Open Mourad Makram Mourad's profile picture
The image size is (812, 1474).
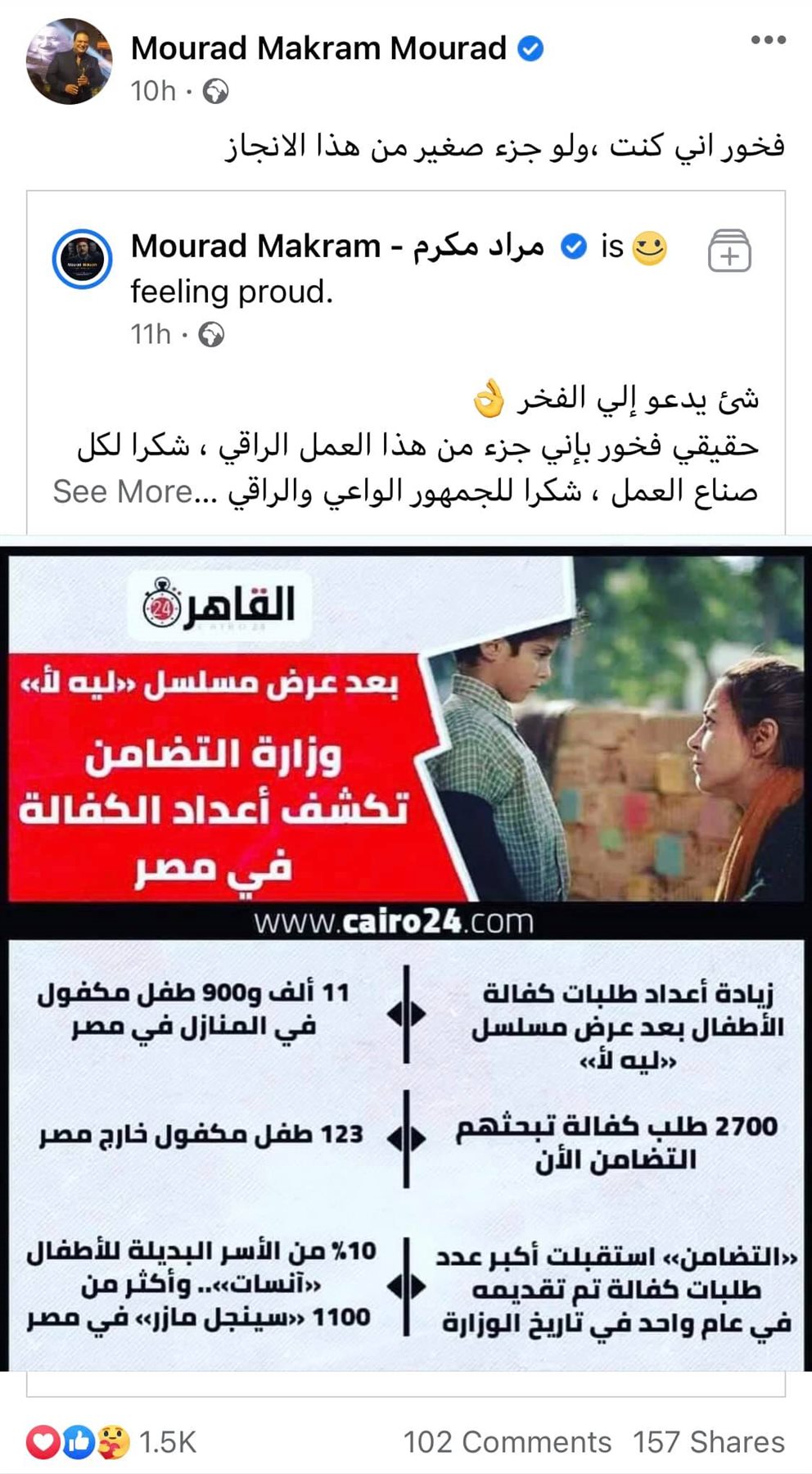coord(69,61)
